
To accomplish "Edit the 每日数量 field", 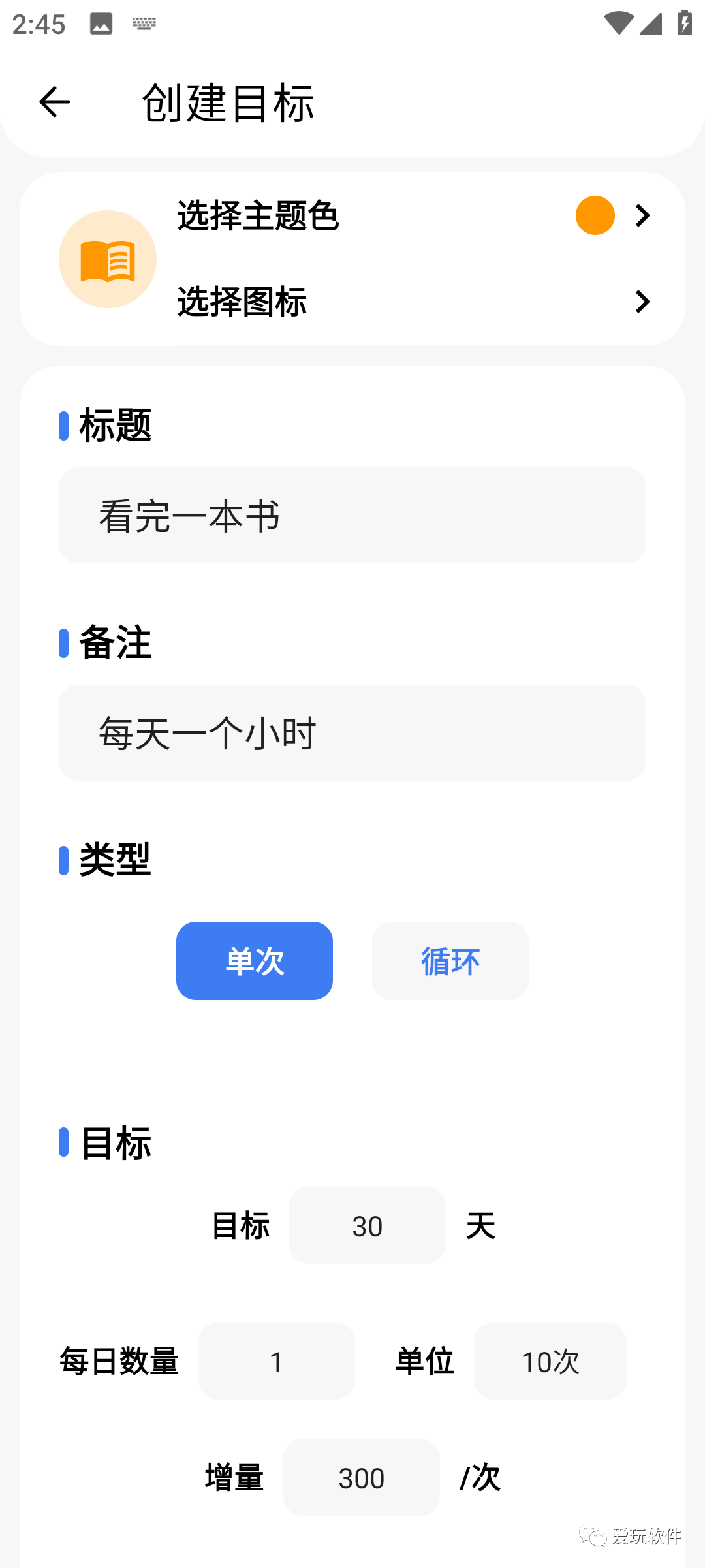I will 277,1362.
